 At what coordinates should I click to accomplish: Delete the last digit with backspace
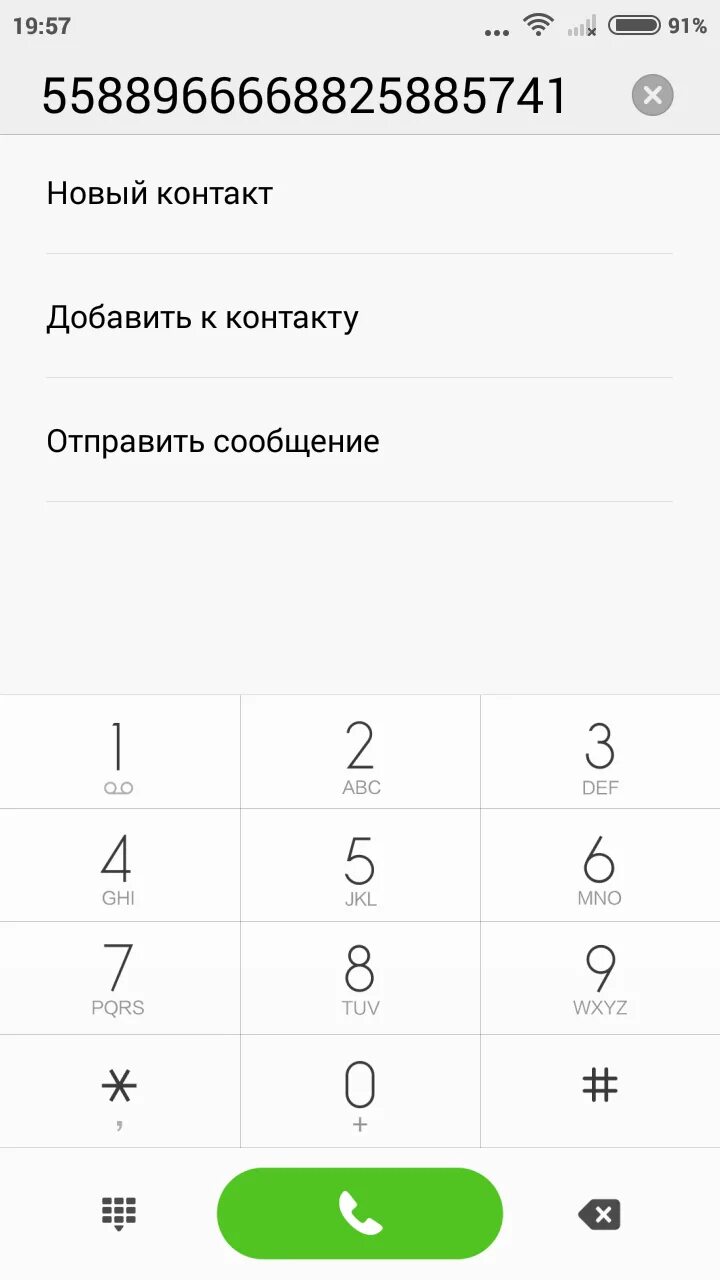pos(599,1214)
